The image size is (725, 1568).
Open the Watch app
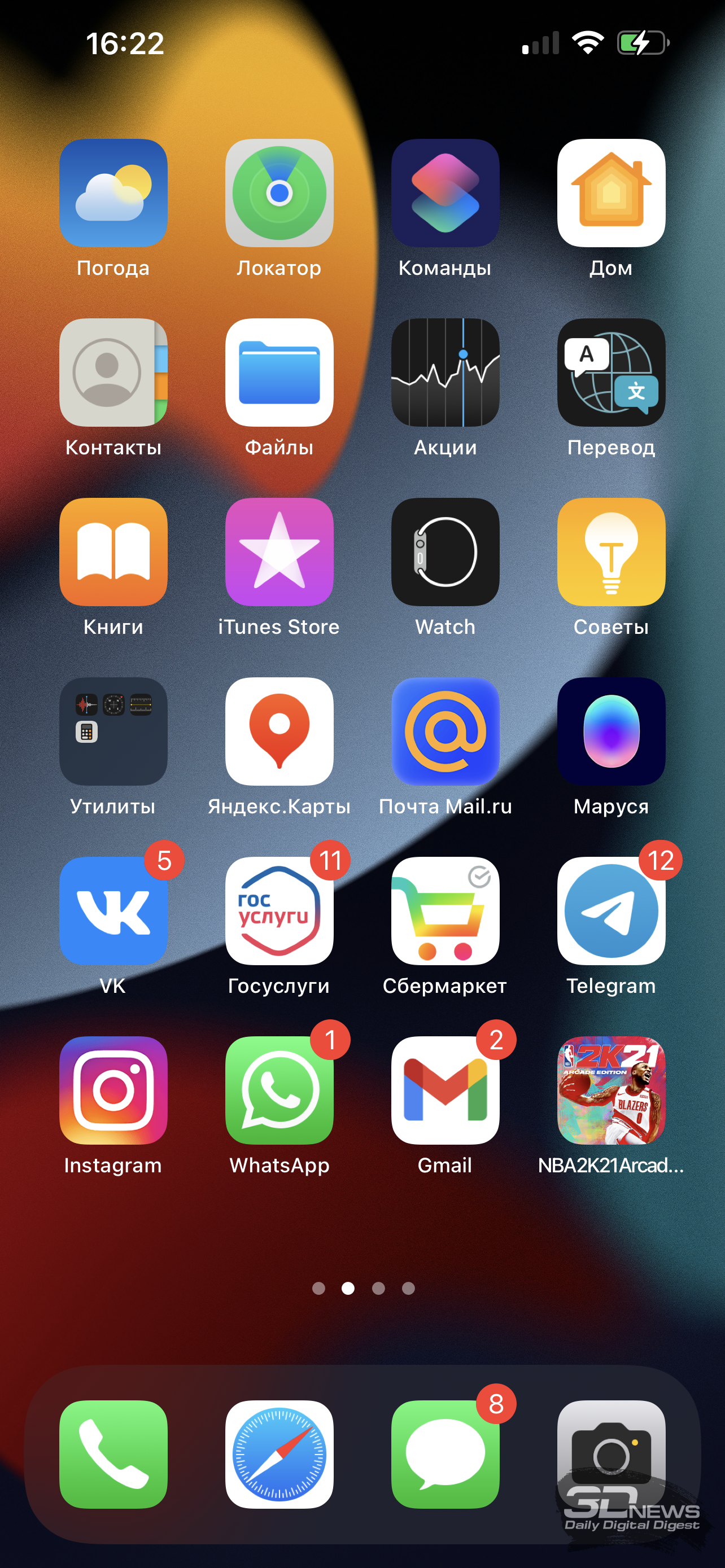446,552
